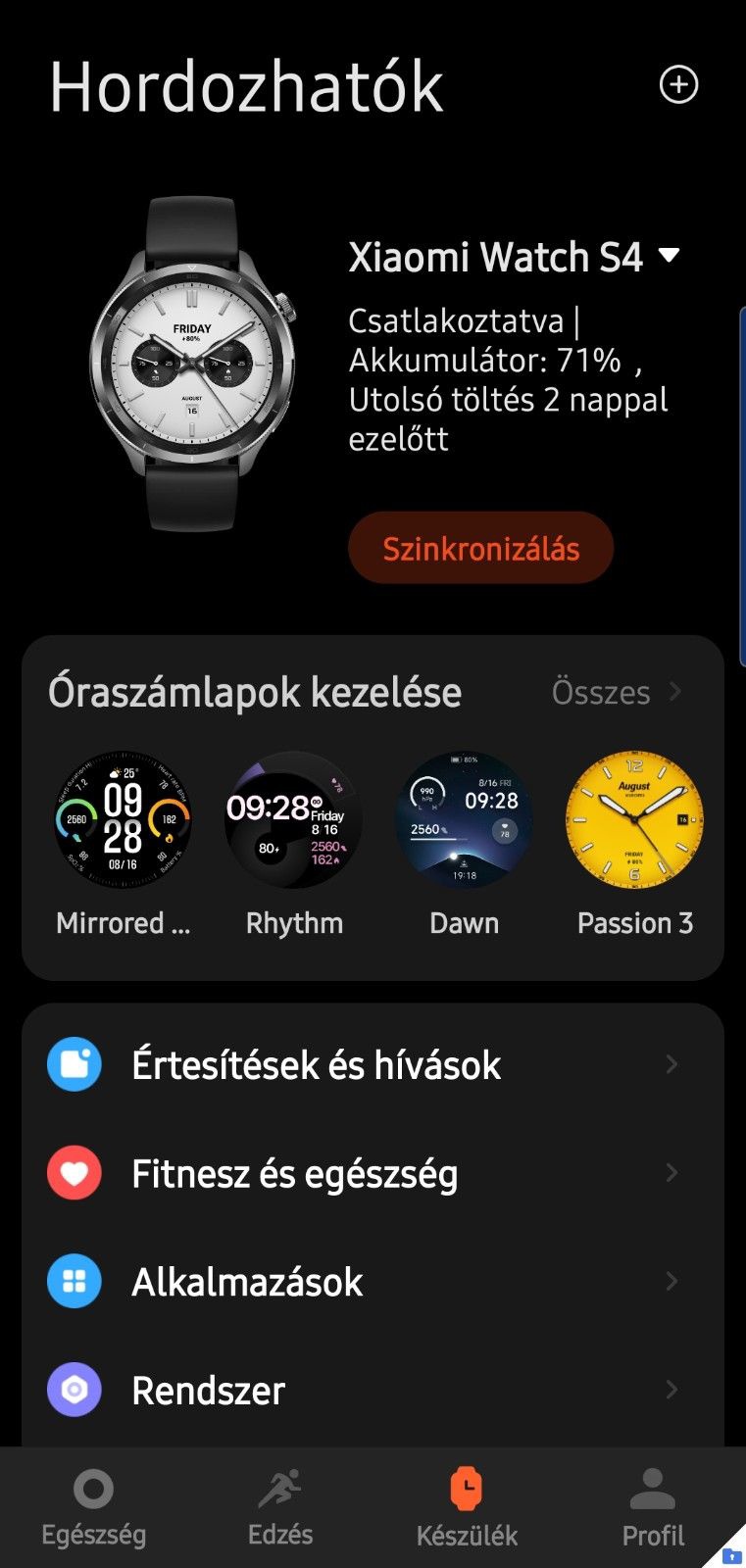Go to Alkalmazások
This screenshot has width=746, height=1568.
coord(373,1282)
